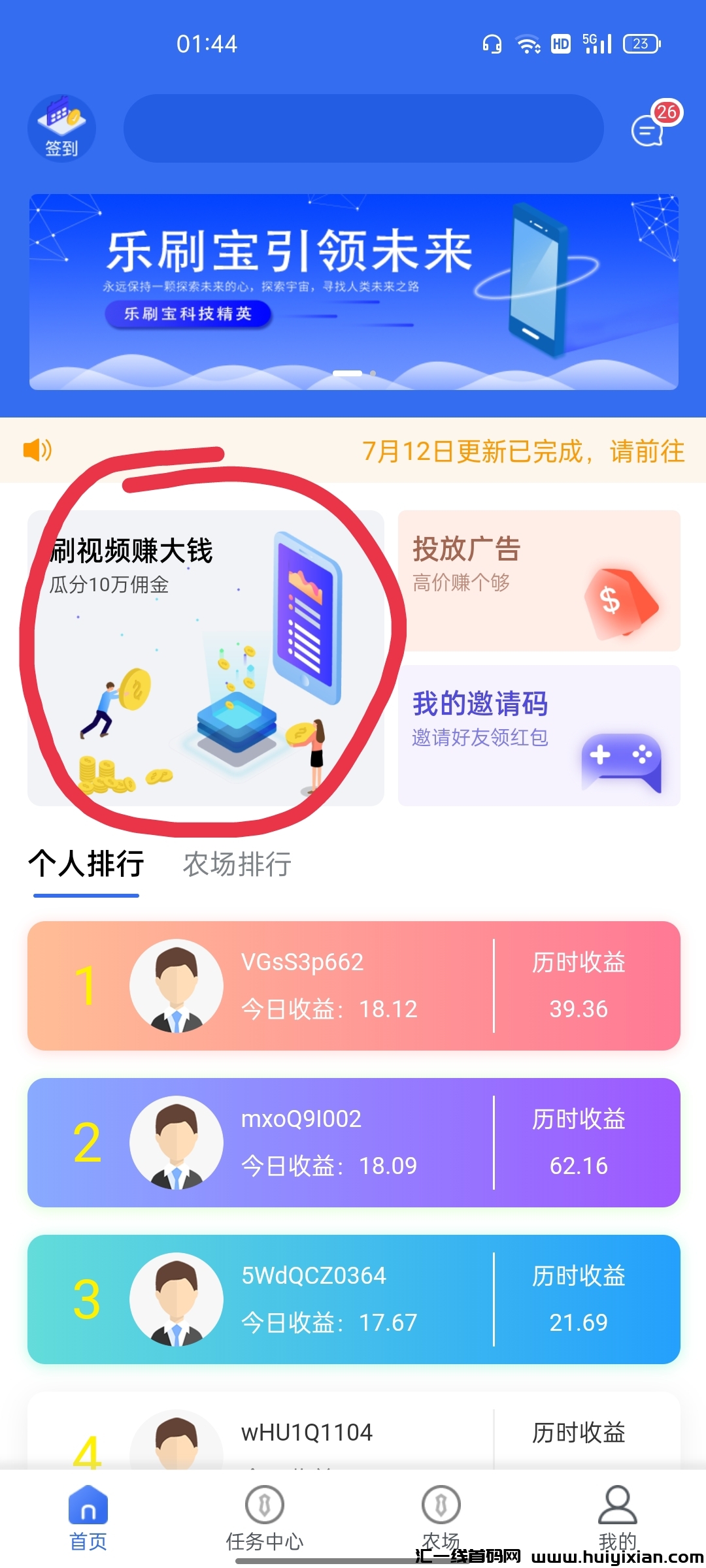Viewport: 706px width, 1568px height.
Task: Open the 刷视频赚大钱 circled card
Action: (206, 660)
